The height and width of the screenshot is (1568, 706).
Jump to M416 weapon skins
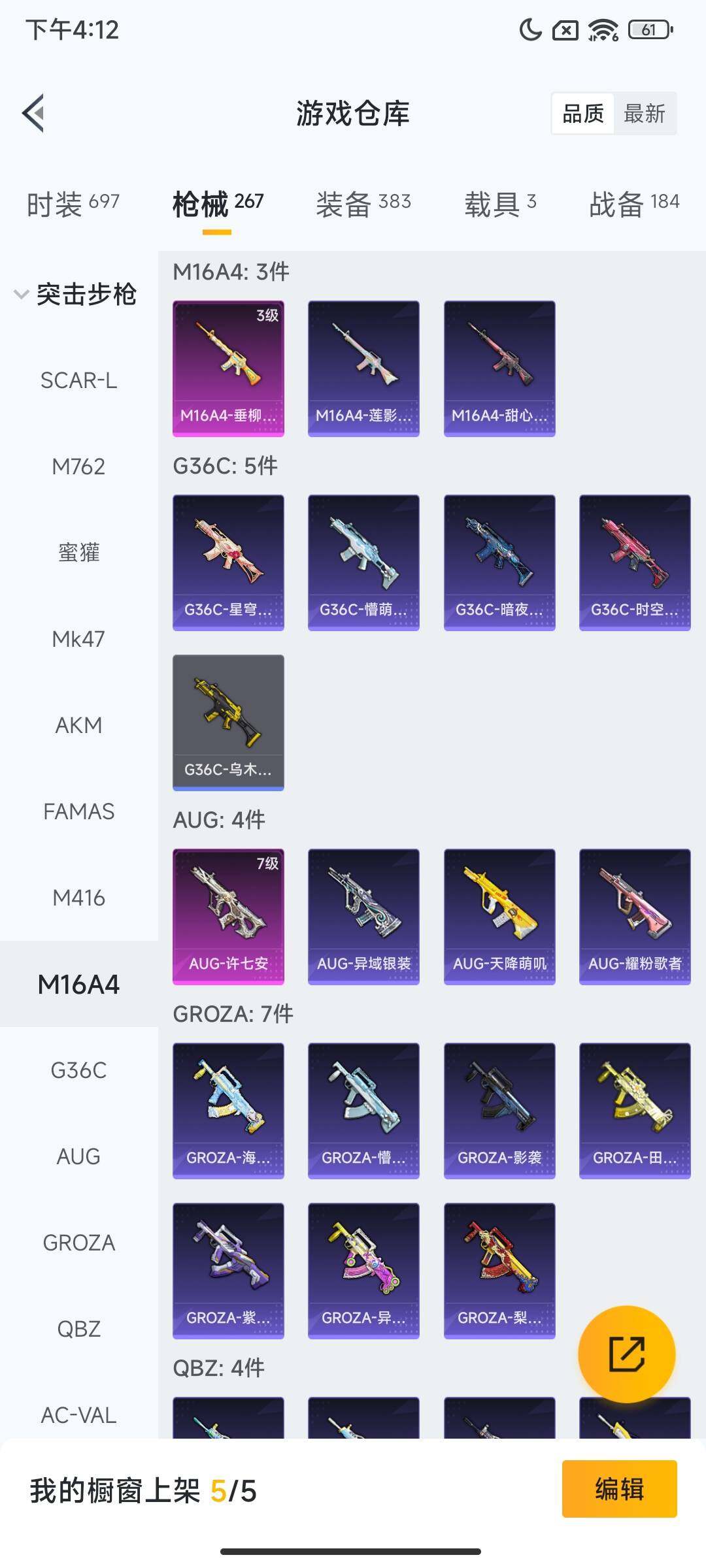point(78,898)
